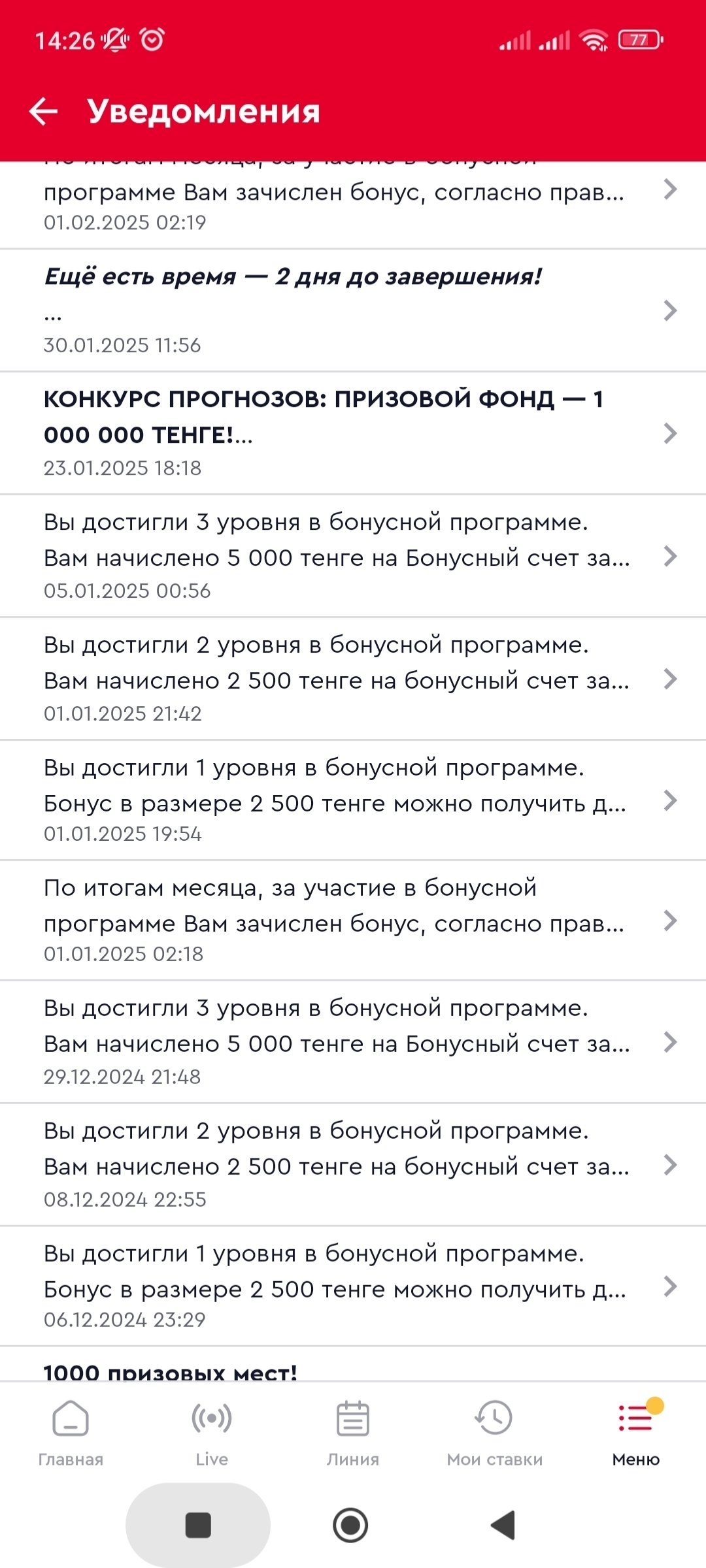Viewport: 706px width, 1568px height.
Task: Tap the system home button
Action: click(351, 1526)
